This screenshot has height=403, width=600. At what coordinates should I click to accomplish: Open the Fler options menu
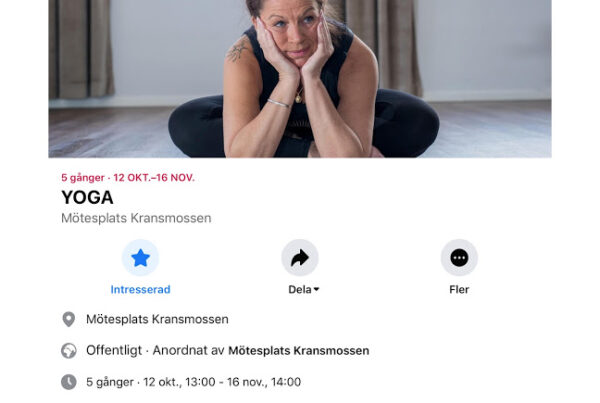459,259
